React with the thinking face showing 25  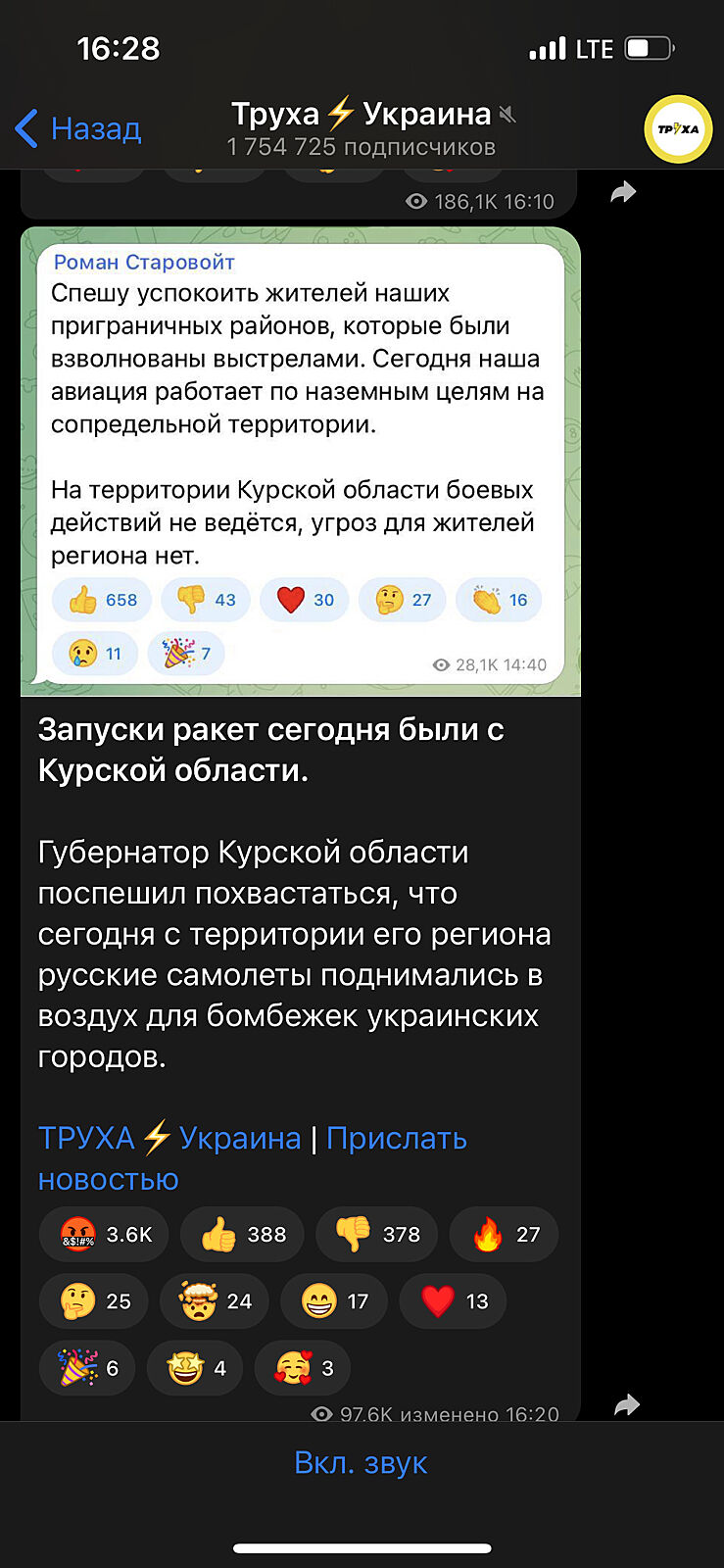(94, 1300)
